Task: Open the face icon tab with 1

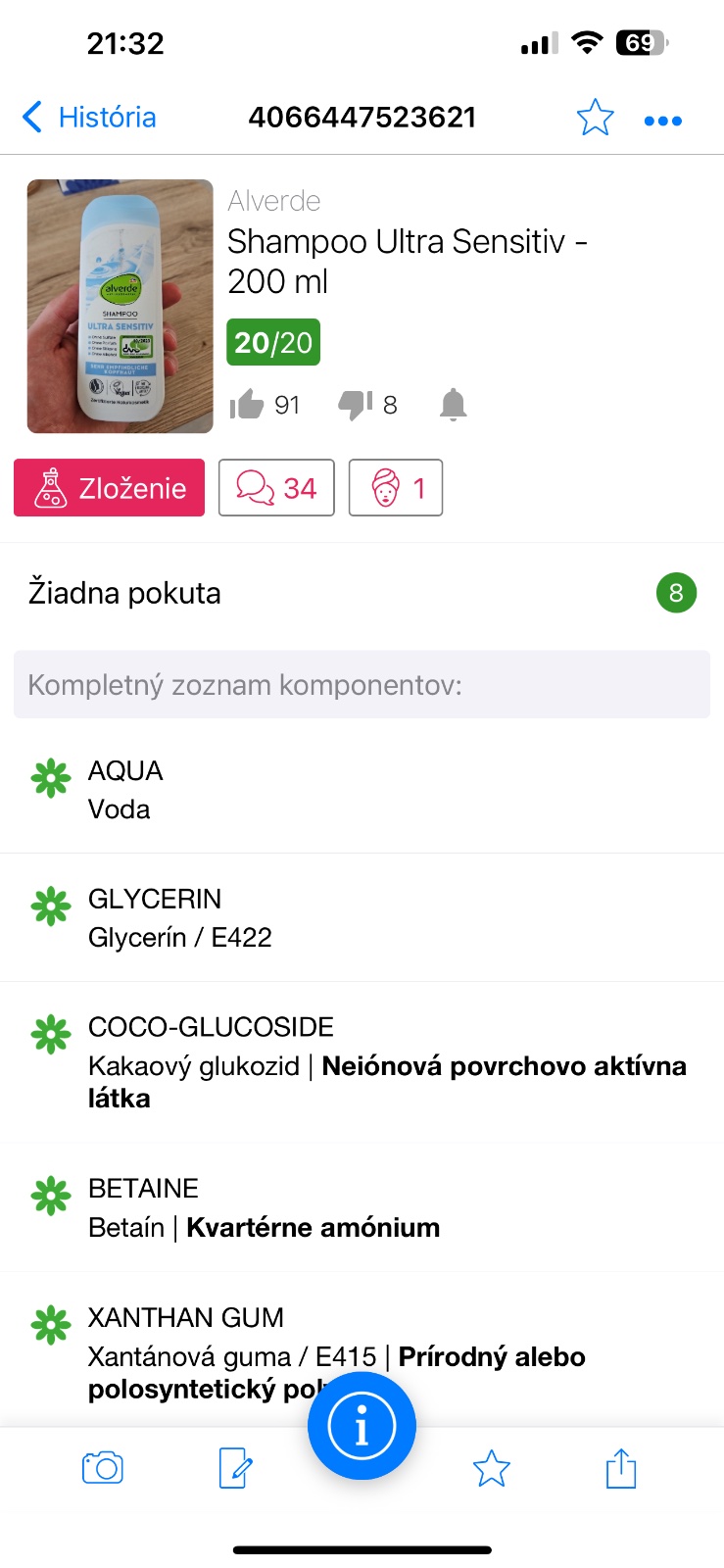Action: 396,487
